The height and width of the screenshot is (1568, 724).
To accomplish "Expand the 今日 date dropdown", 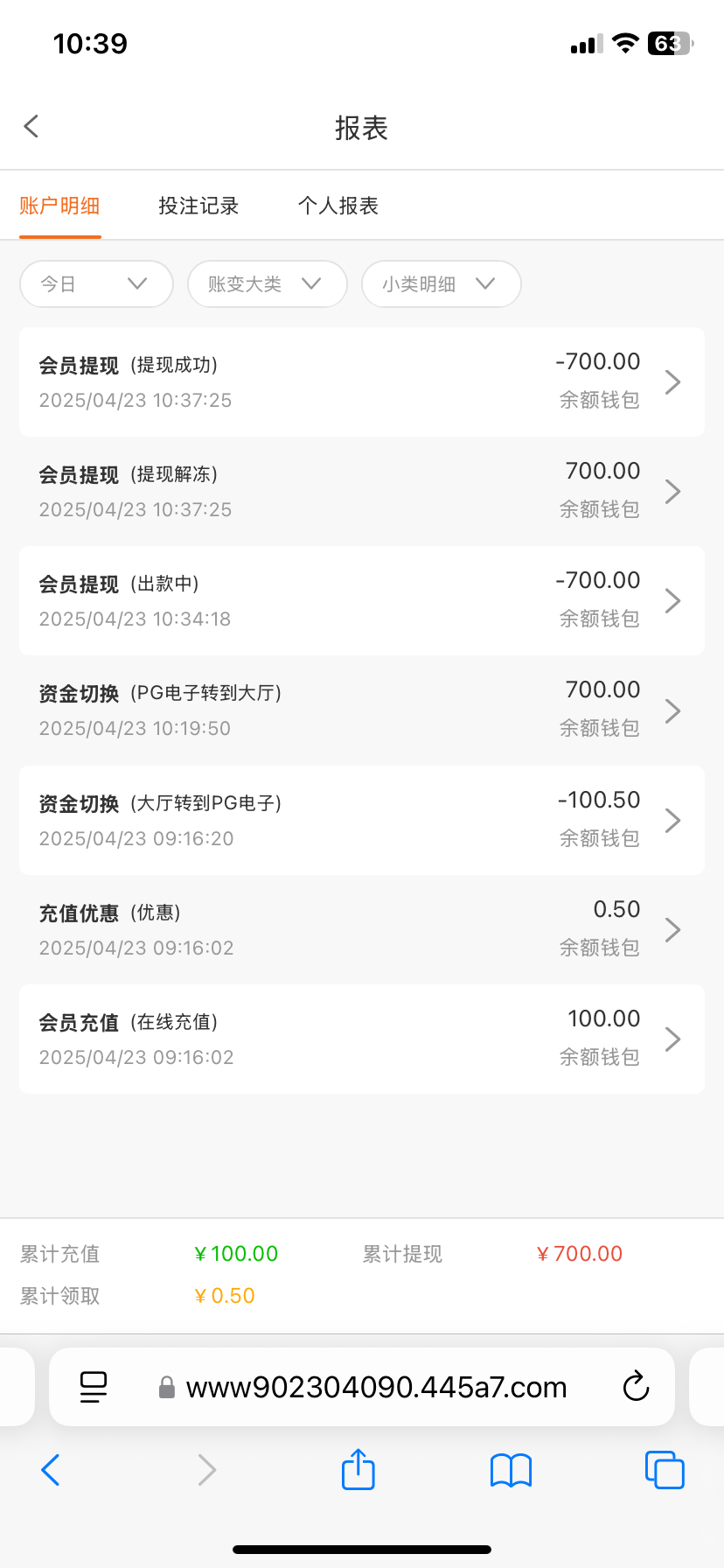I will pos(96,283).
